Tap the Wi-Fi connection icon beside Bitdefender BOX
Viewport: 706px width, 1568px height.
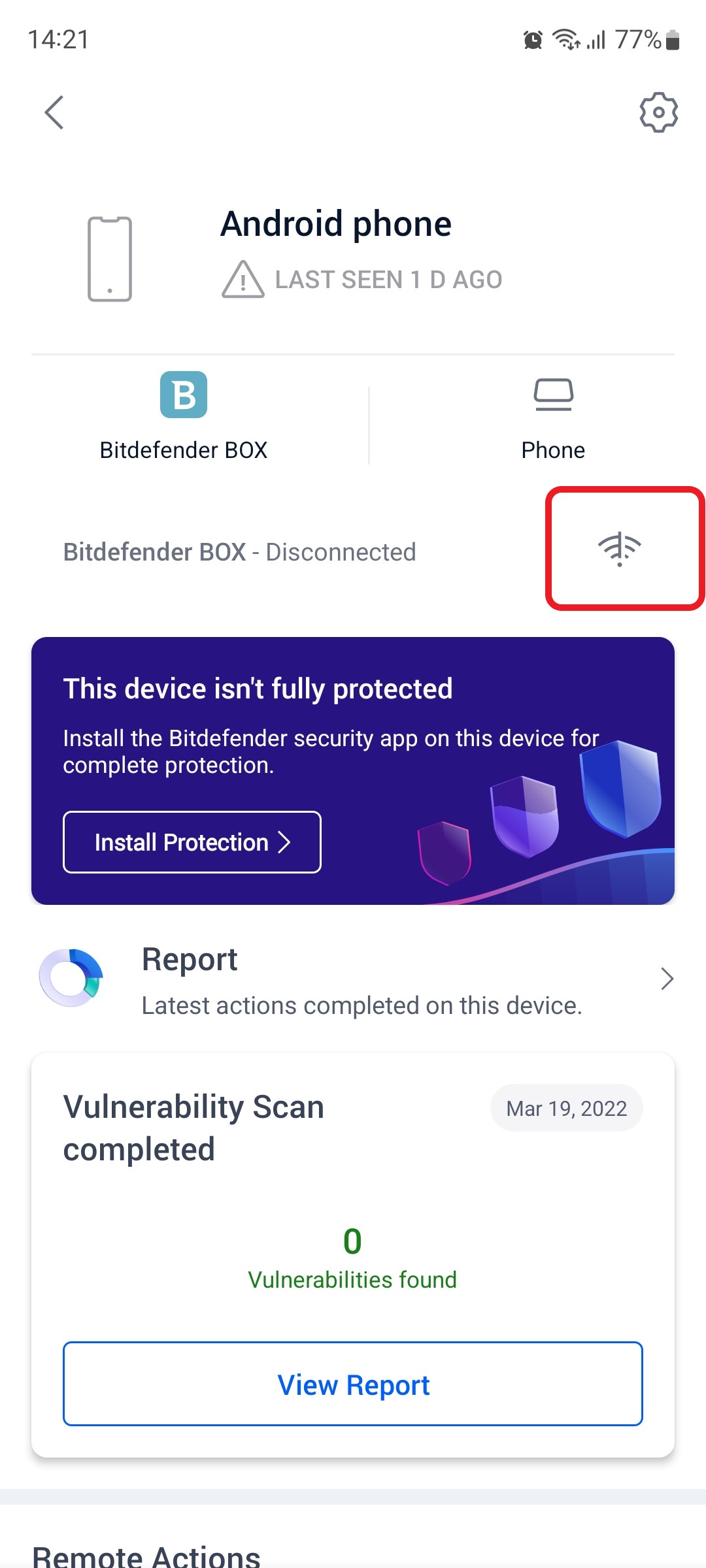(x=620, y=549)
